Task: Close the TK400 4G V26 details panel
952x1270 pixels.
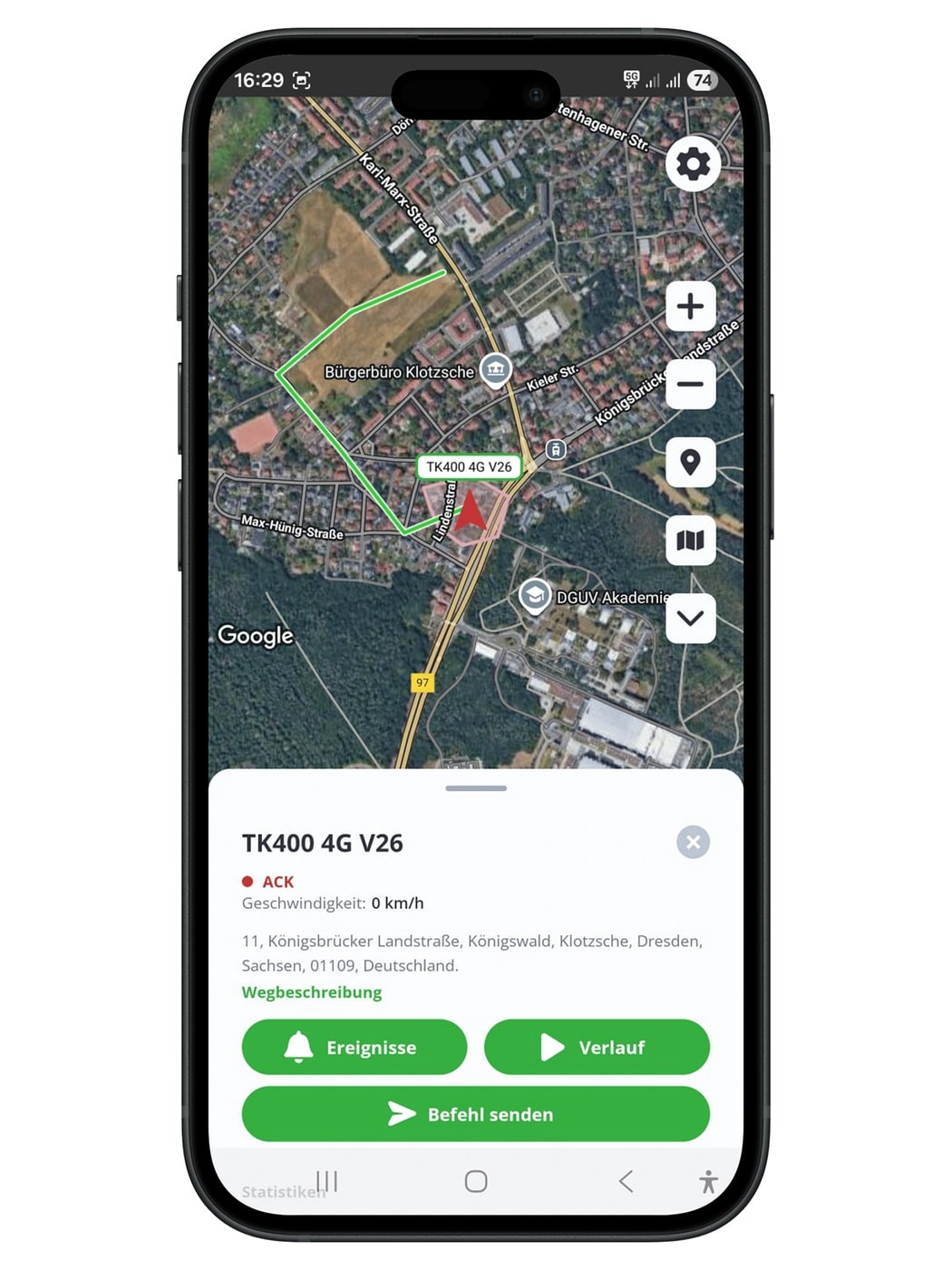Action: [693, 843]
